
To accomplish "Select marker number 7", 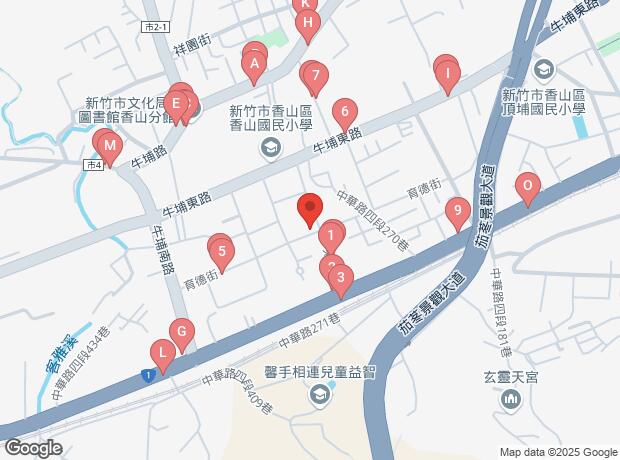I will pos(315,75).
